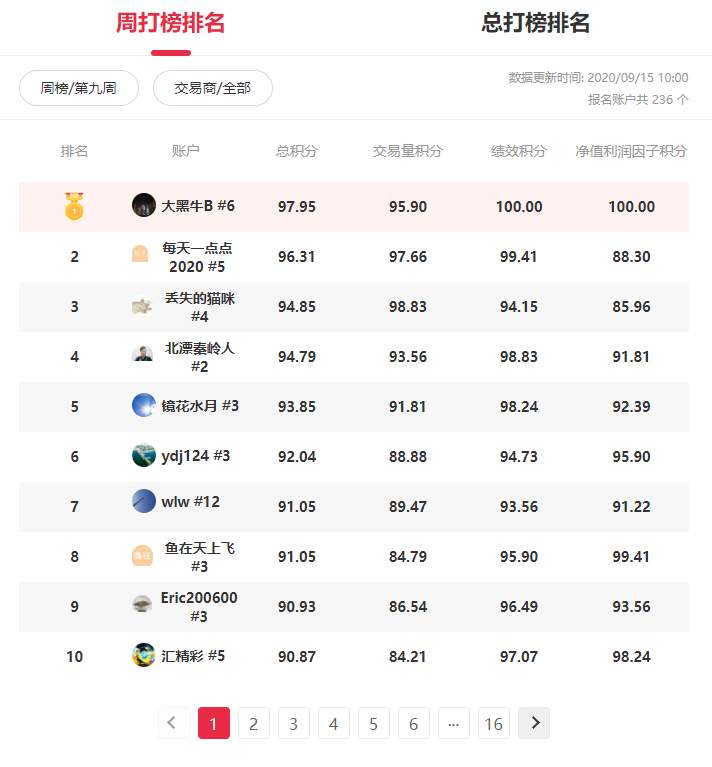Open account 汇精彩 #5
Image resolution: width=712 pixels, height=767 pixels.
click(x=193, y=656)
